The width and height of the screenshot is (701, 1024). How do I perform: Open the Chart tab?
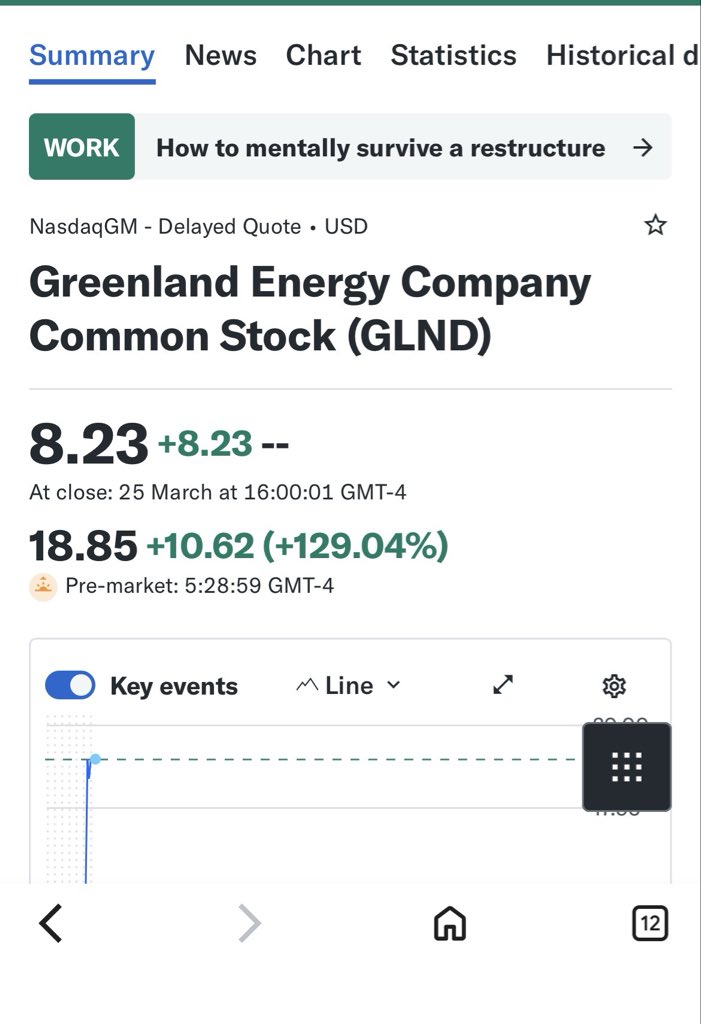tap(323, 55)
